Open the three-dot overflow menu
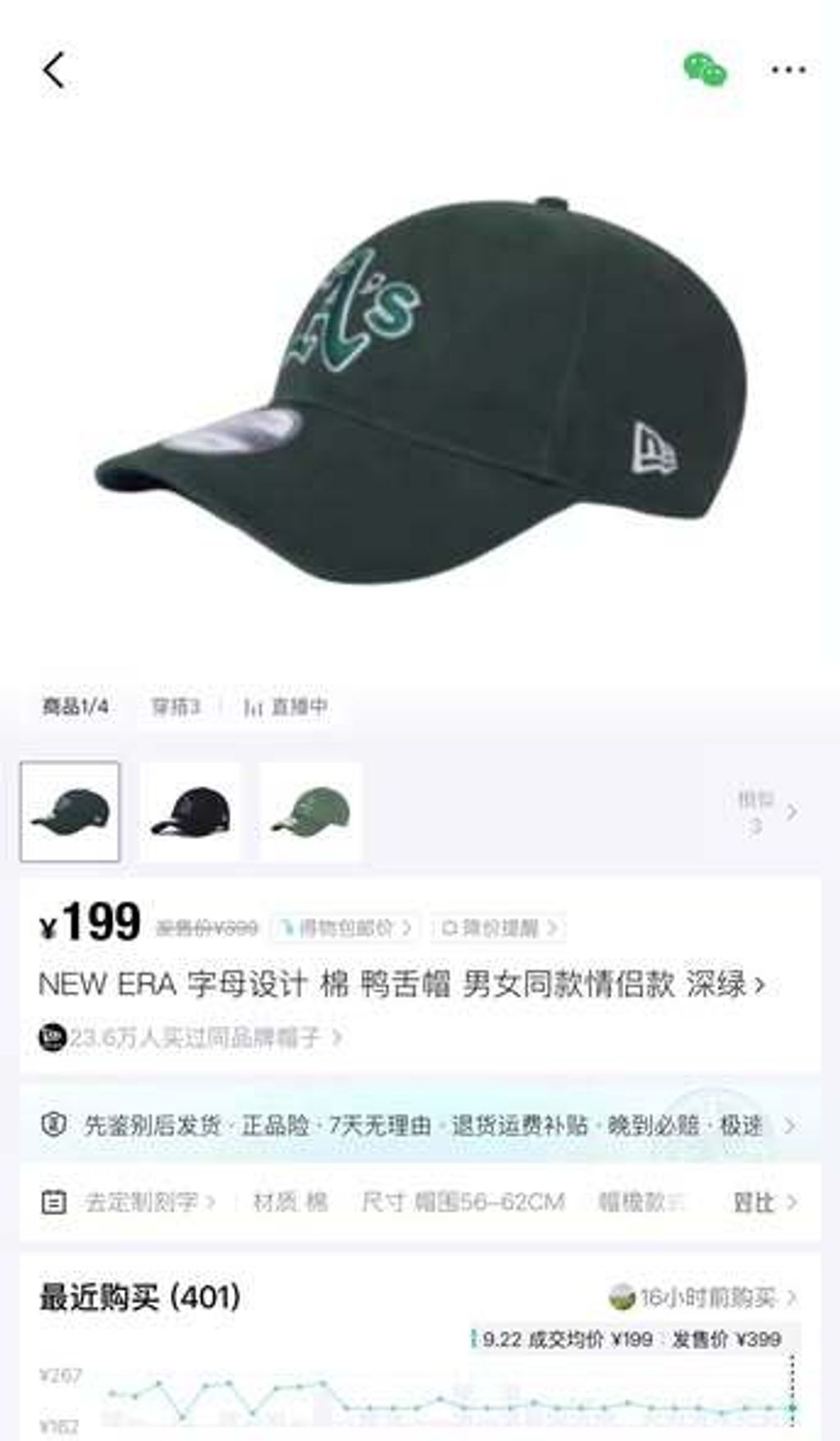This screenshot has width=840, height=1441. [x=788, y=71]
